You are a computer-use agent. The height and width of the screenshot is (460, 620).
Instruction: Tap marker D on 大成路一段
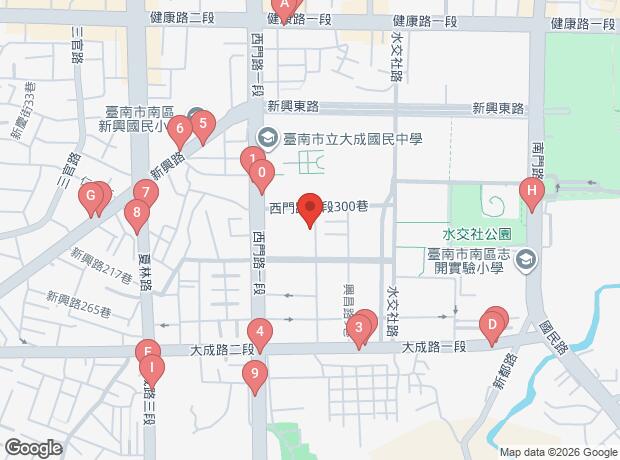[x=491, y=325]
